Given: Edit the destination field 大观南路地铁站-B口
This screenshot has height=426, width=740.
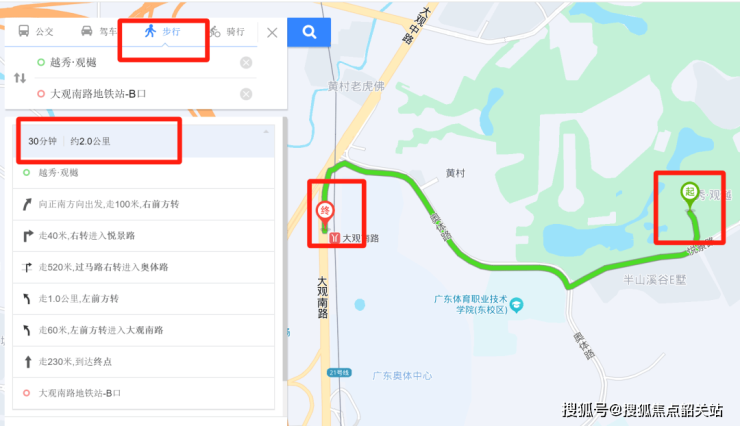Looking at the screenshot, I should coord(130,94).
